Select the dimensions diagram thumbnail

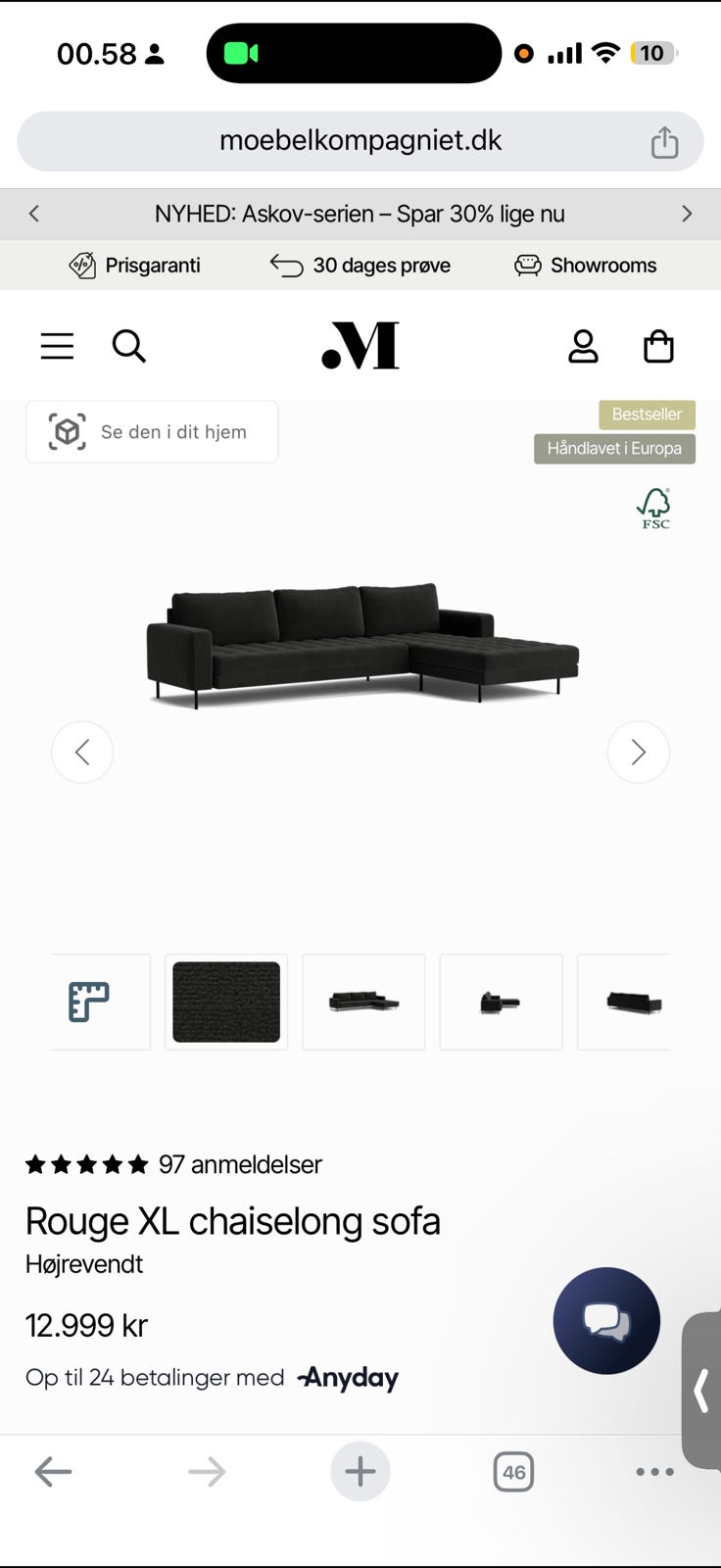(x=98, y=1002)
